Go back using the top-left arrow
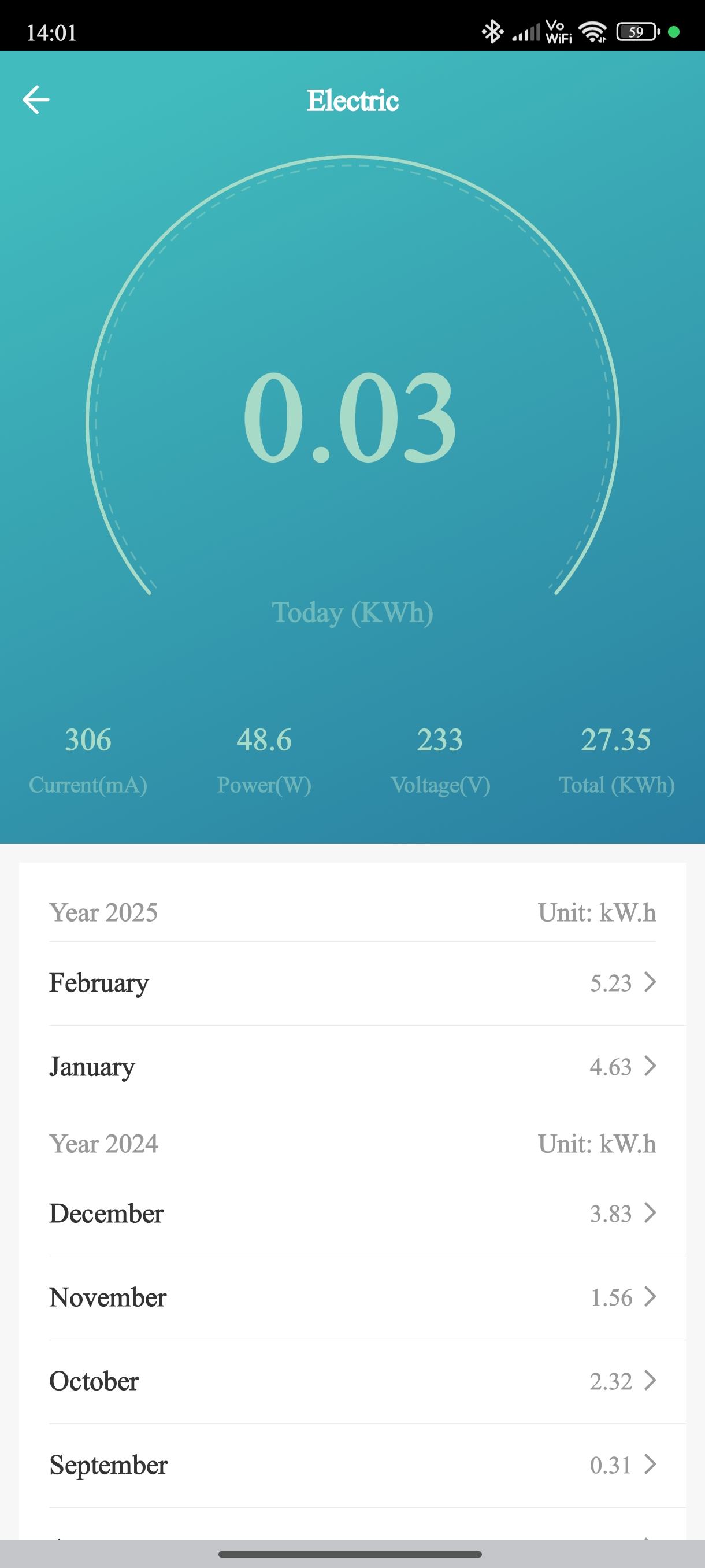The height and width of the screenshot is (1568, 705). click(x=36, y=100)
